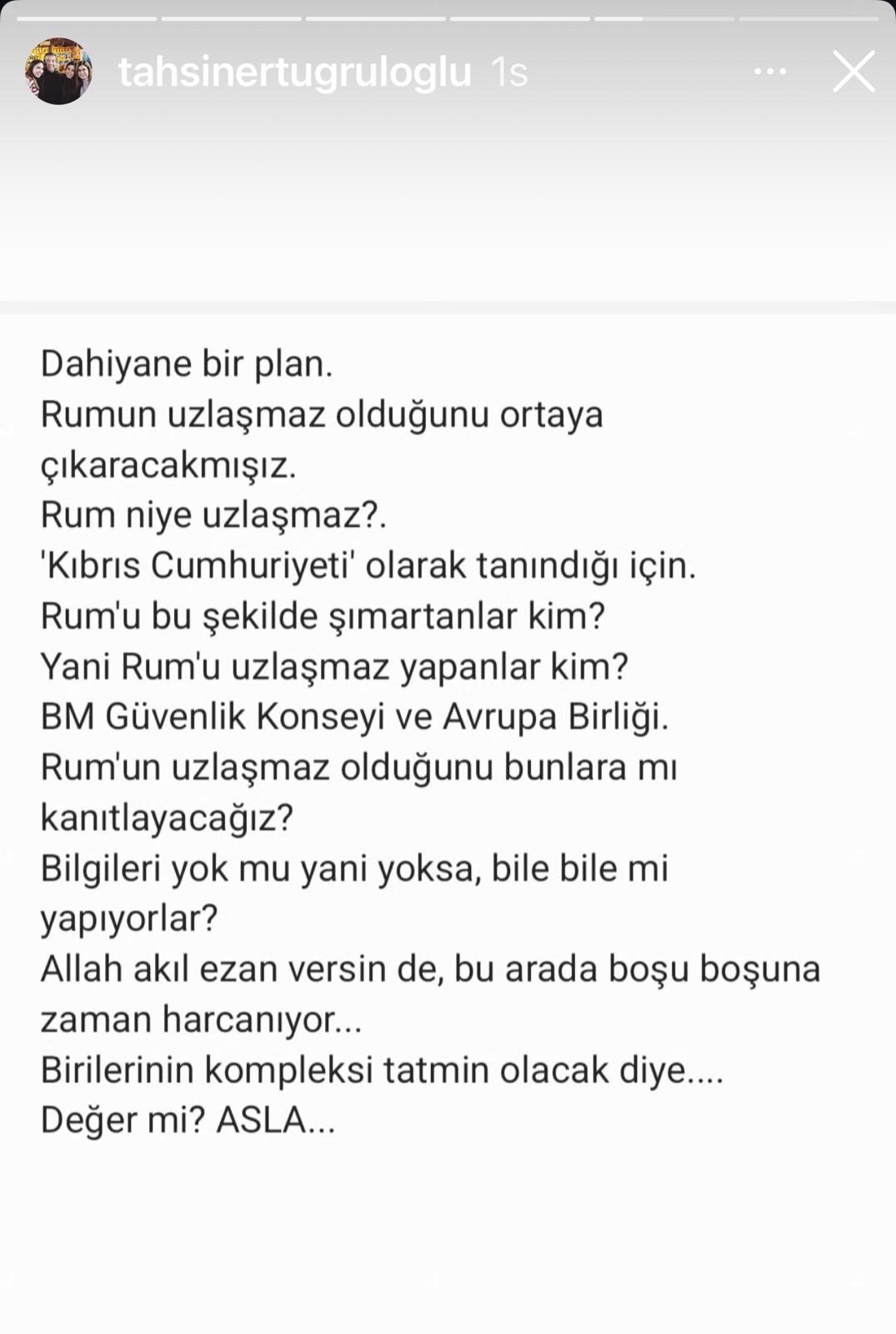Close the story viewer
Image resolution: width=896 pixels, height=1334 pixels.
(x=853, y=72)
